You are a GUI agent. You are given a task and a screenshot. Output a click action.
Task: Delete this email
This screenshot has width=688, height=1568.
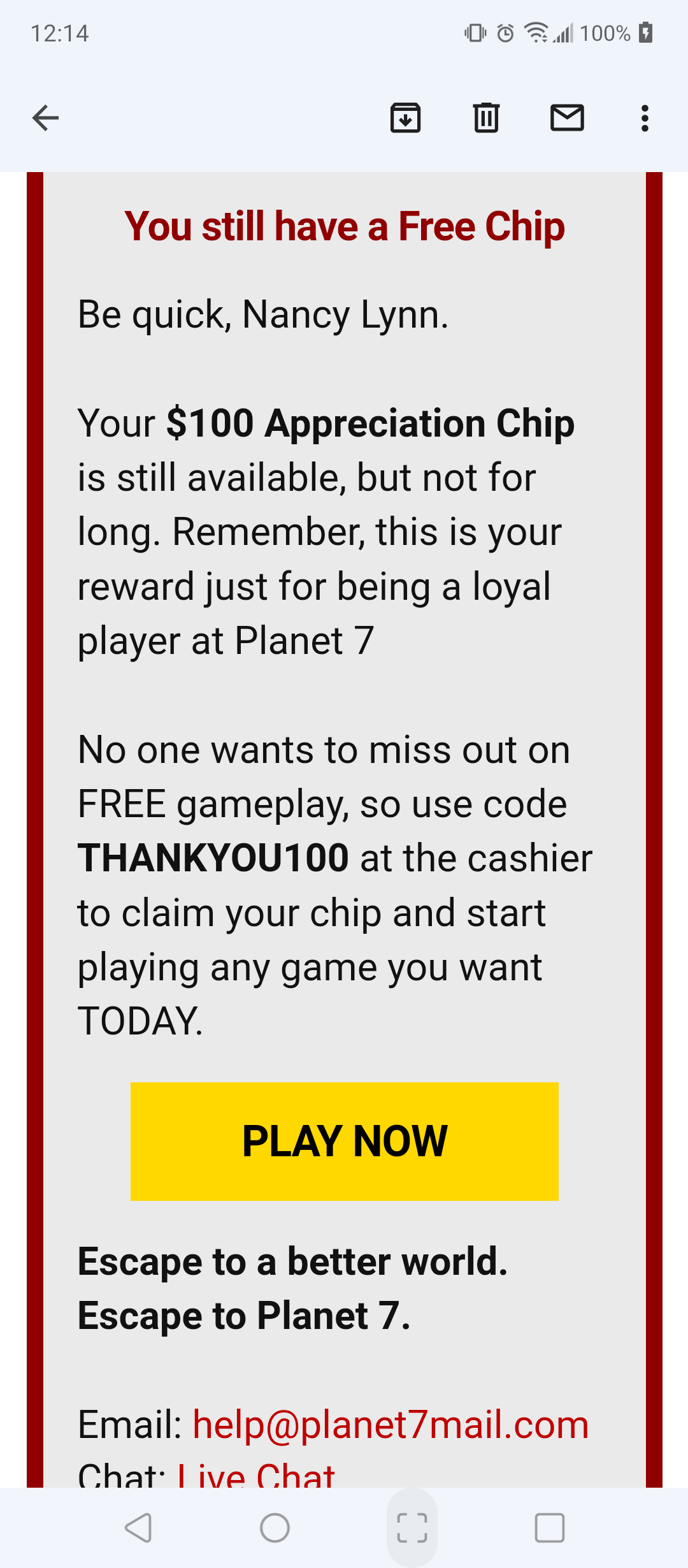coord(486,118)
